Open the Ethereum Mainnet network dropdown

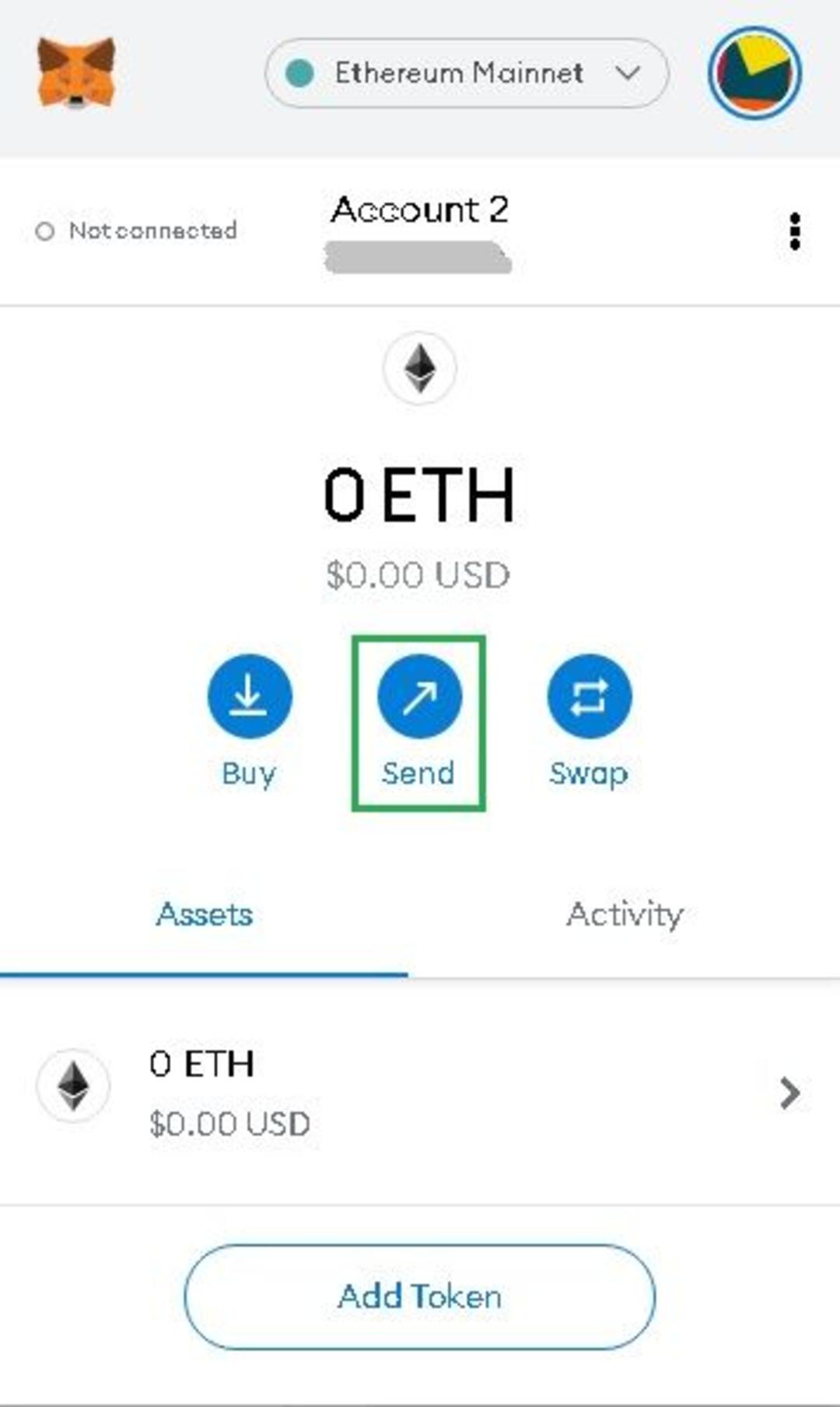466,73
